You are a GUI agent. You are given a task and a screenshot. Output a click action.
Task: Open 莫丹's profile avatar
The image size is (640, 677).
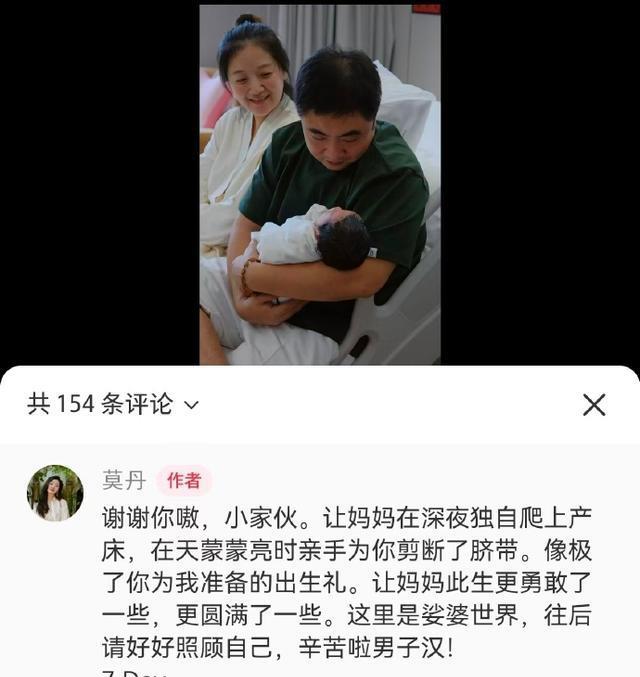pyautogui.click(x=55, y=493)
